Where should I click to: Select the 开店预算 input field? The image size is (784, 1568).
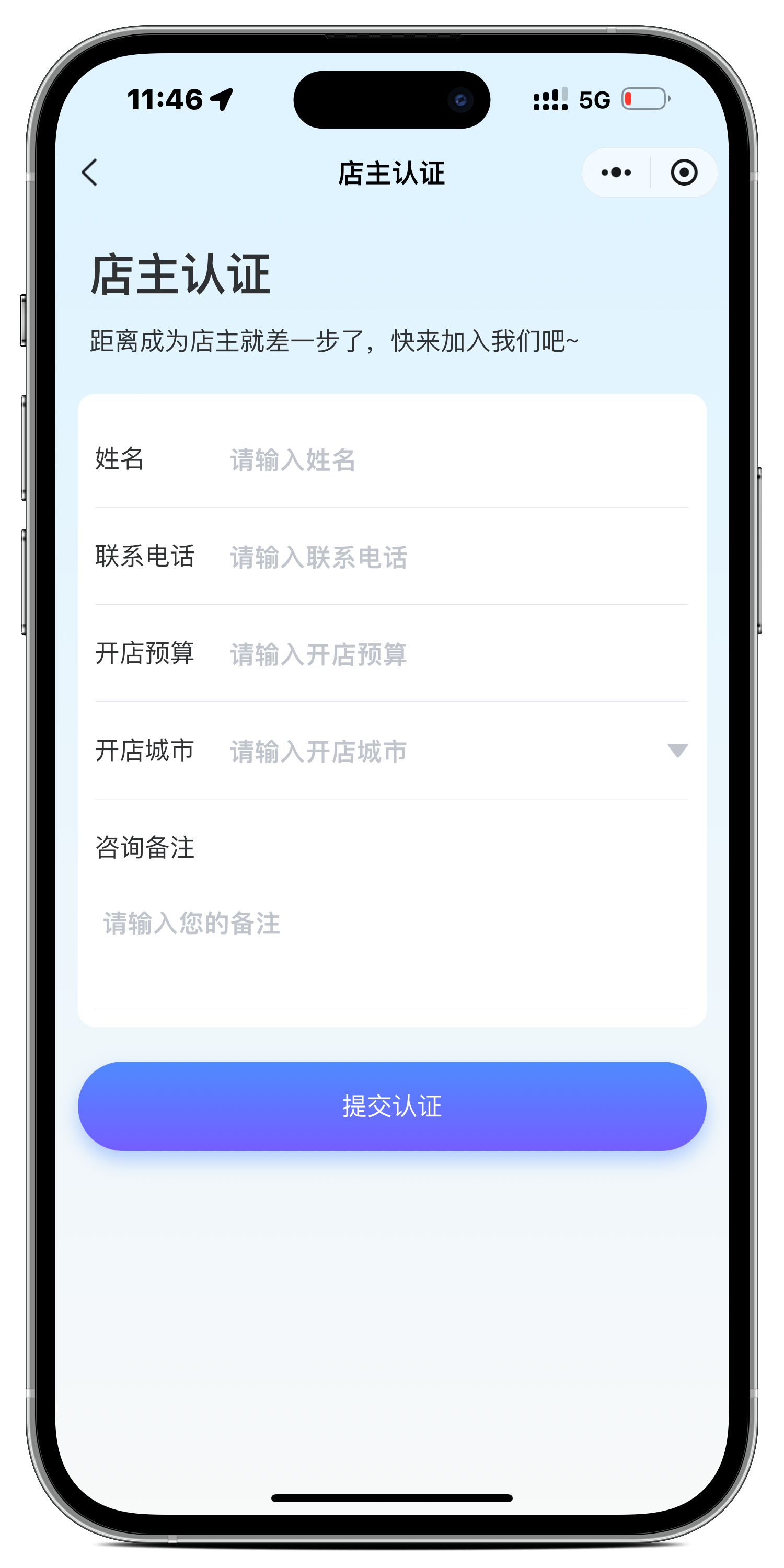tap(458, 654)
